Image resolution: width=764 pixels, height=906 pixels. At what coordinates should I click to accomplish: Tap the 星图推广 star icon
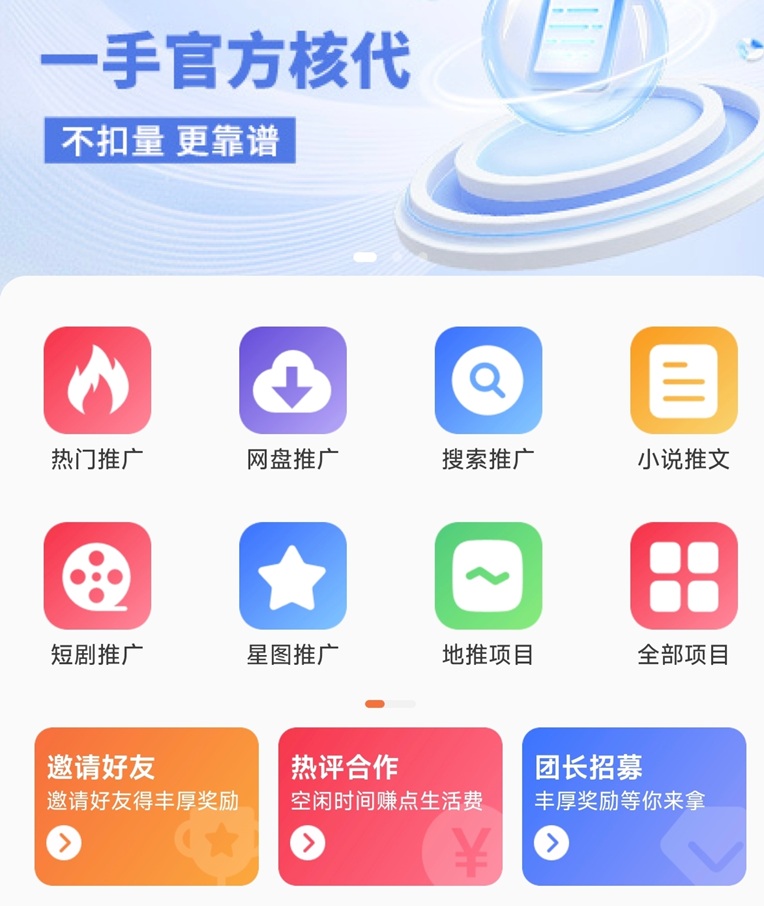(x=292, y=576)
